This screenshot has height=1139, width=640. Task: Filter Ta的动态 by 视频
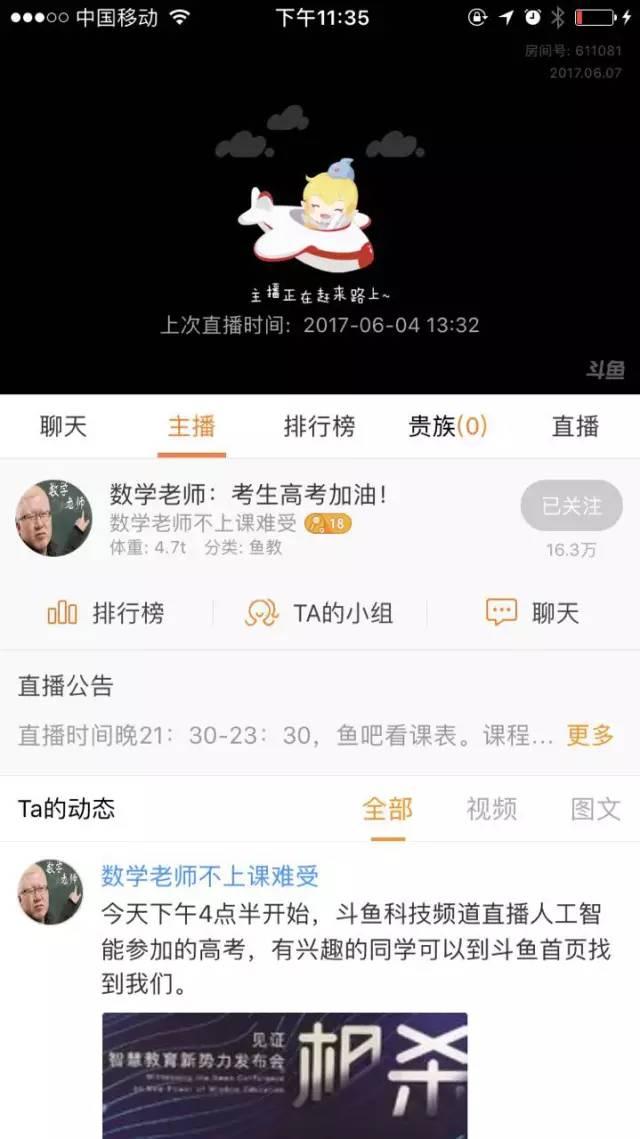tap(491, 809)
